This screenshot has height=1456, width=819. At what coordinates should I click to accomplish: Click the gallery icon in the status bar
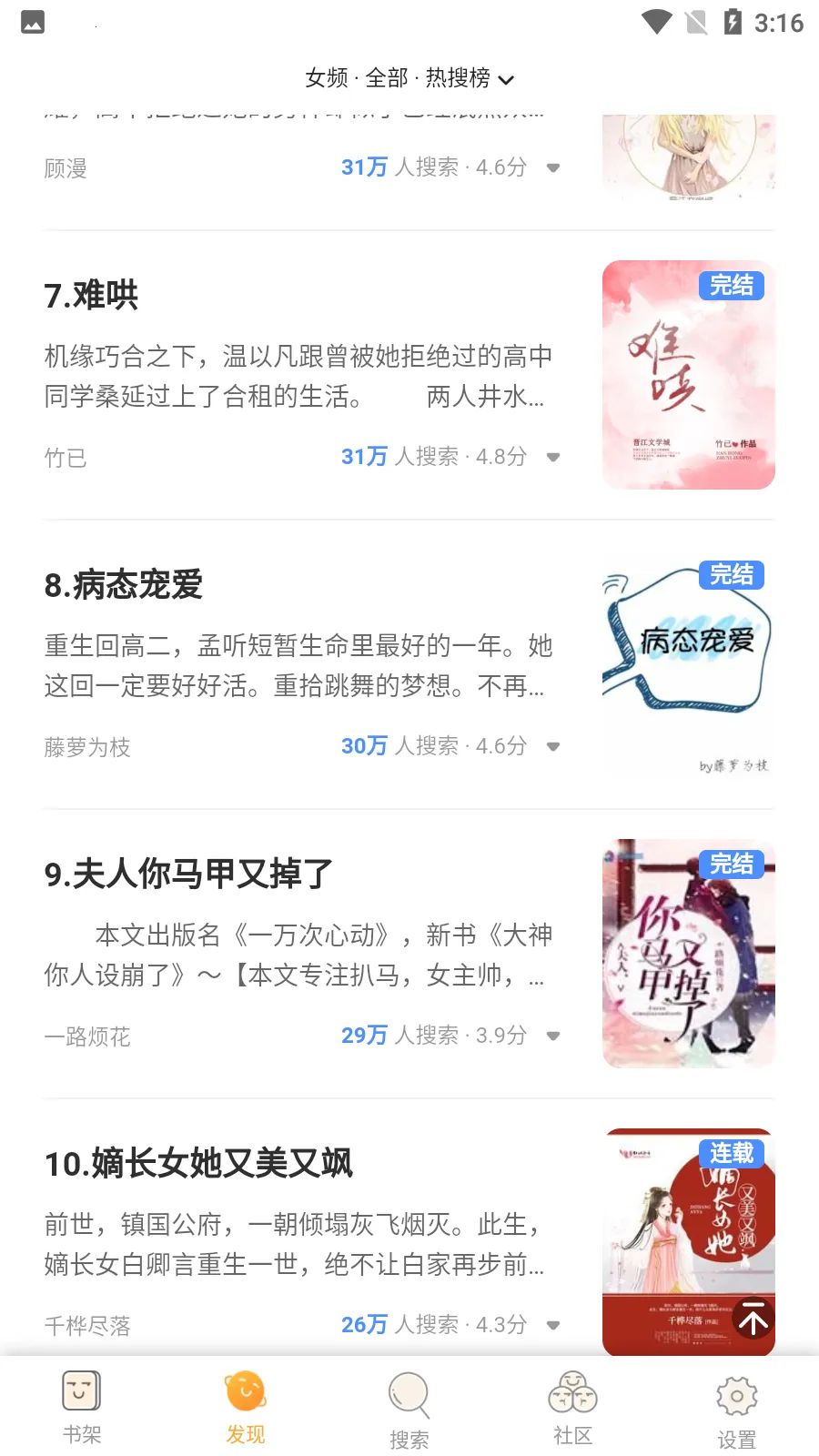32,21
